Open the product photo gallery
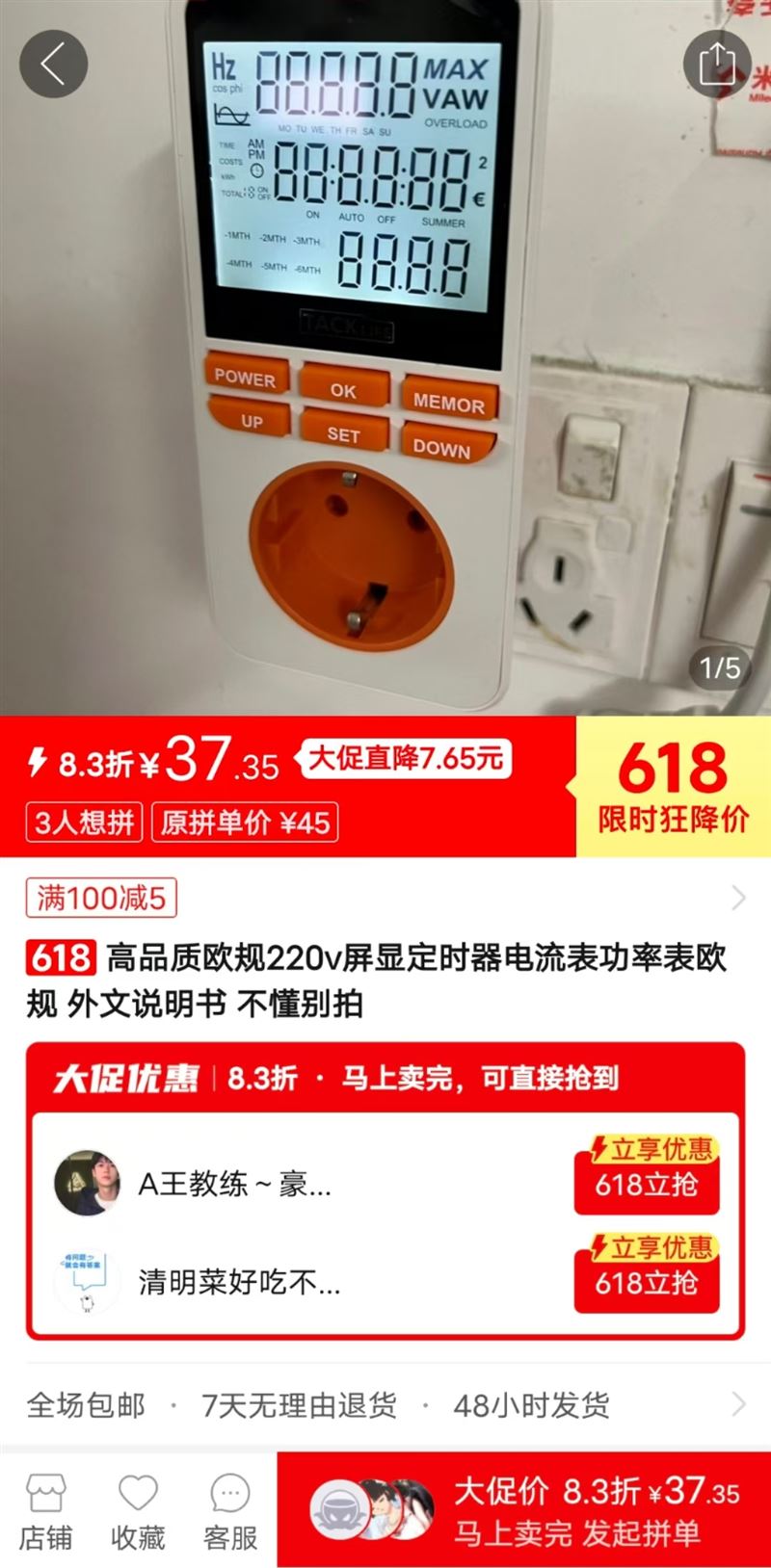Screen dimensions: 771x1568 click(x=385, y=357)
